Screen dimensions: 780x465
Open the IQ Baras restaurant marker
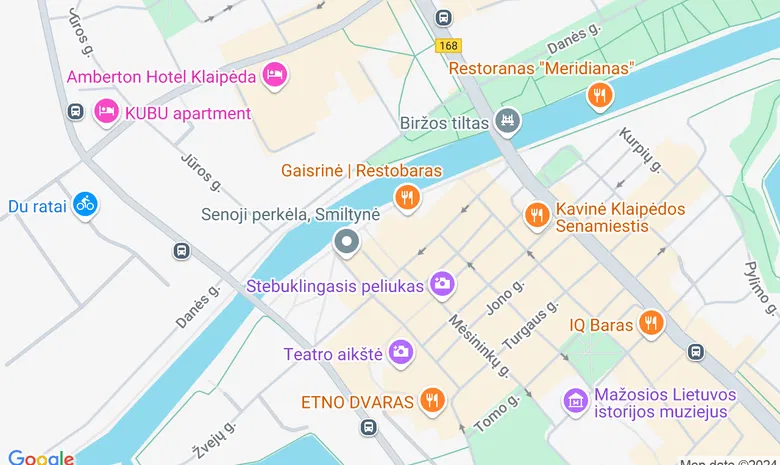pyautogui.click(x=651, y=323)
